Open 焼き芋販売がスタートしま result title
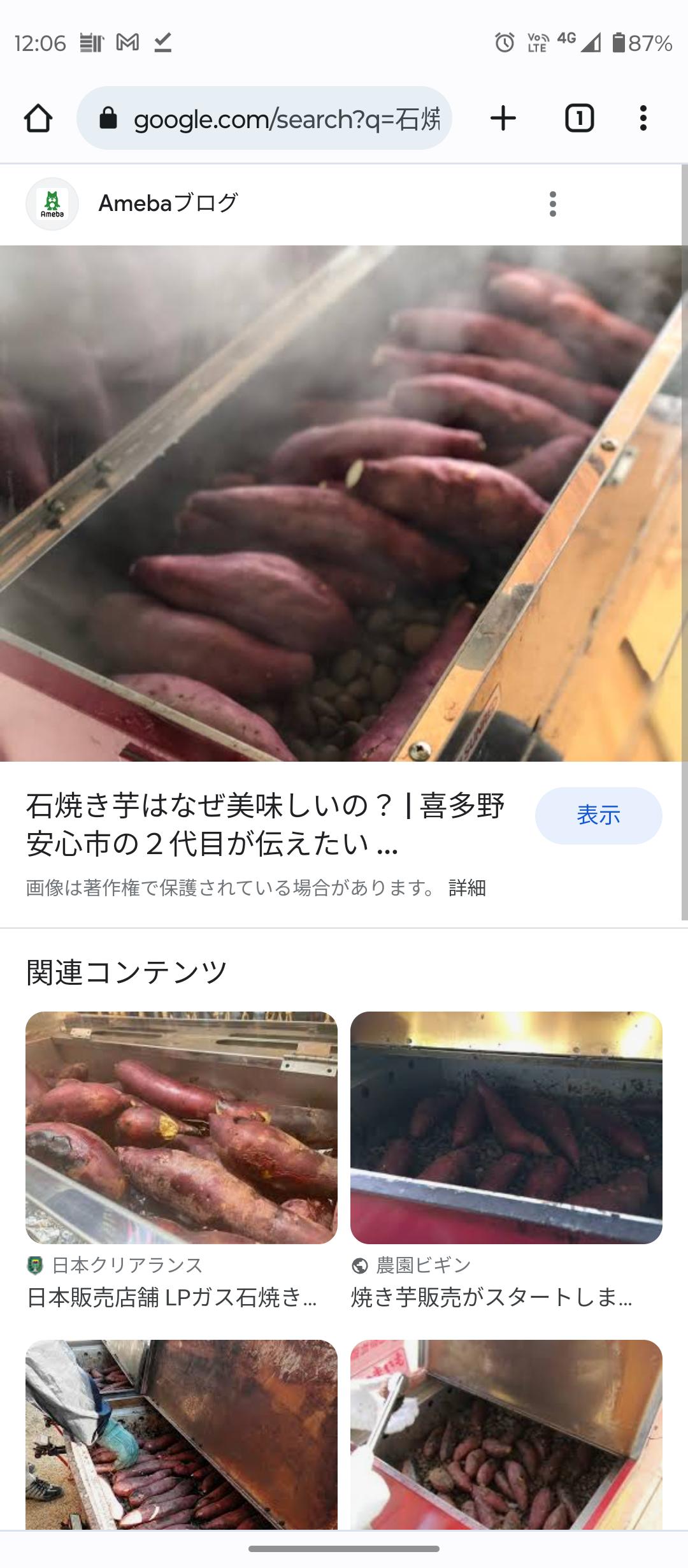Viewport: 688px width, 1568px height. click(491, 1297)
